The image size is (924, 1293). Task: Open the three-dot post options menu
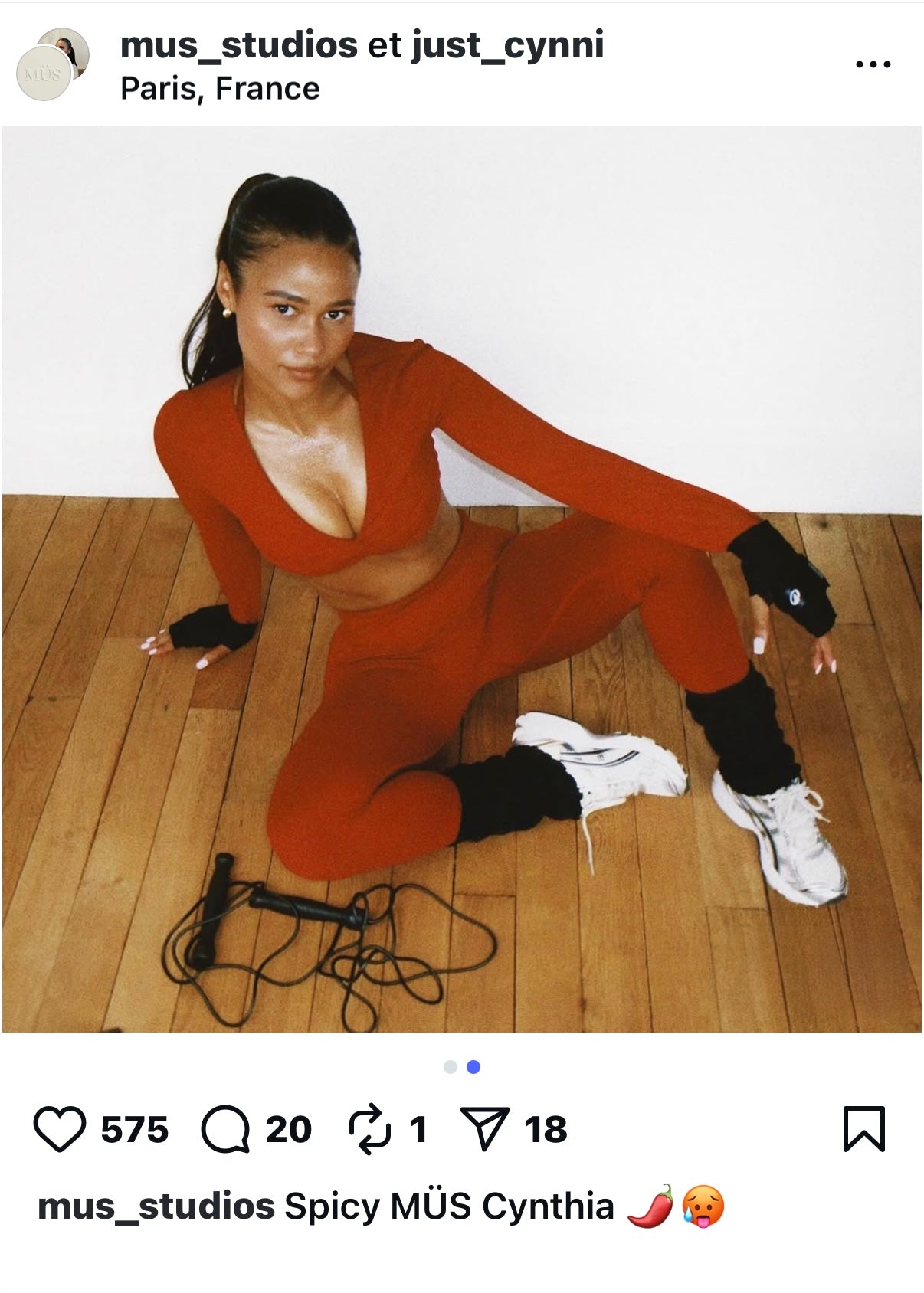coord(873,64)
